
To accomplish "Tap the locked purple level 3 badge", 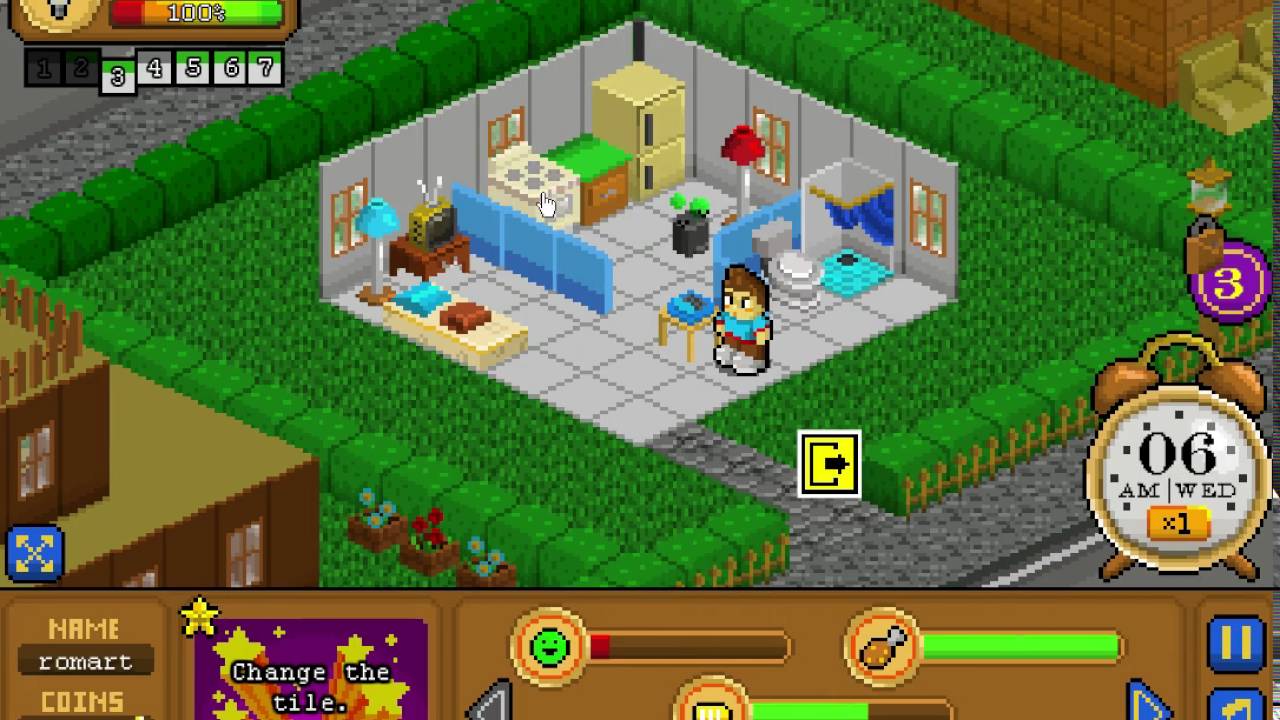I will pyautogui.click(x=1229, y=284).
